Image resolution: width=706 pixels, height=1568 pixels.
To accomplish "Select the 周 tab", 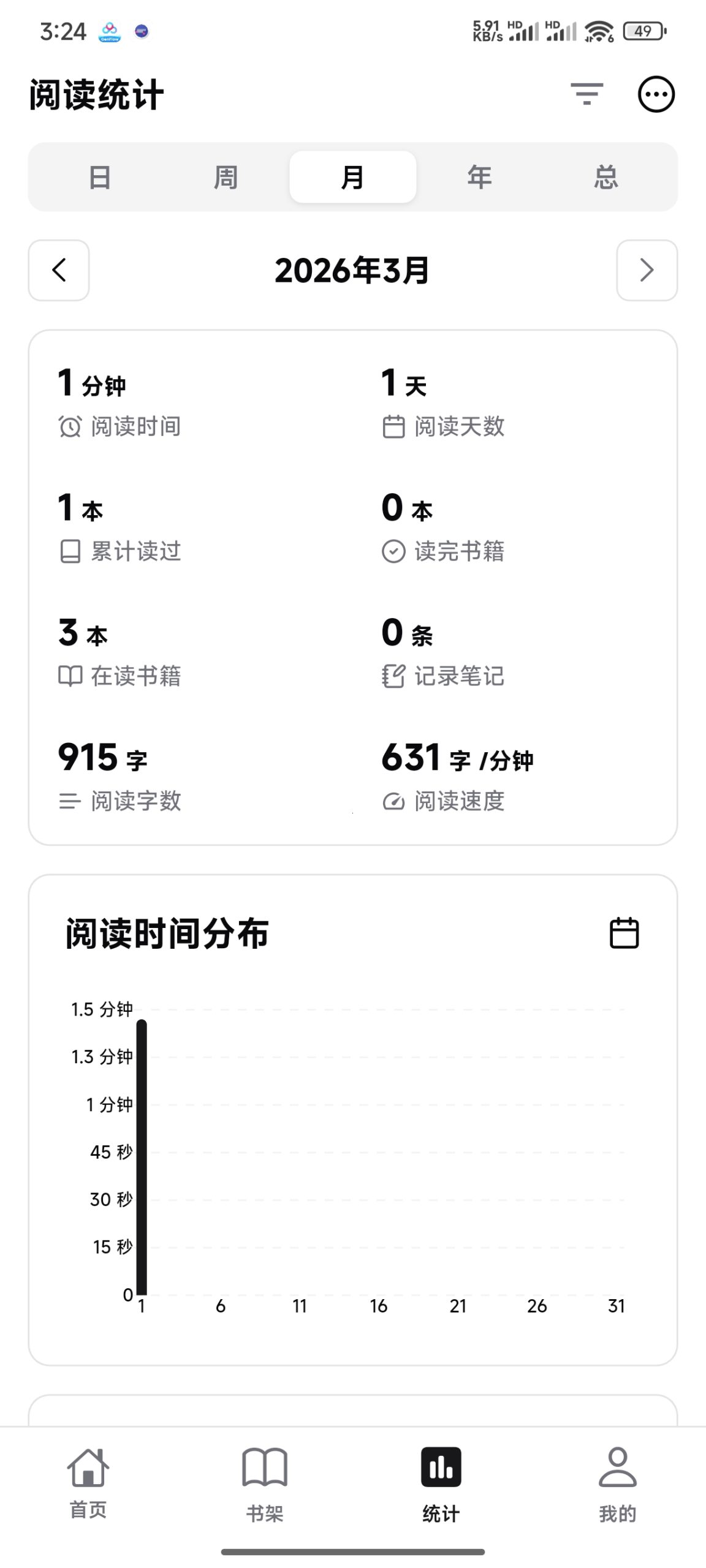I will (225, 177).
